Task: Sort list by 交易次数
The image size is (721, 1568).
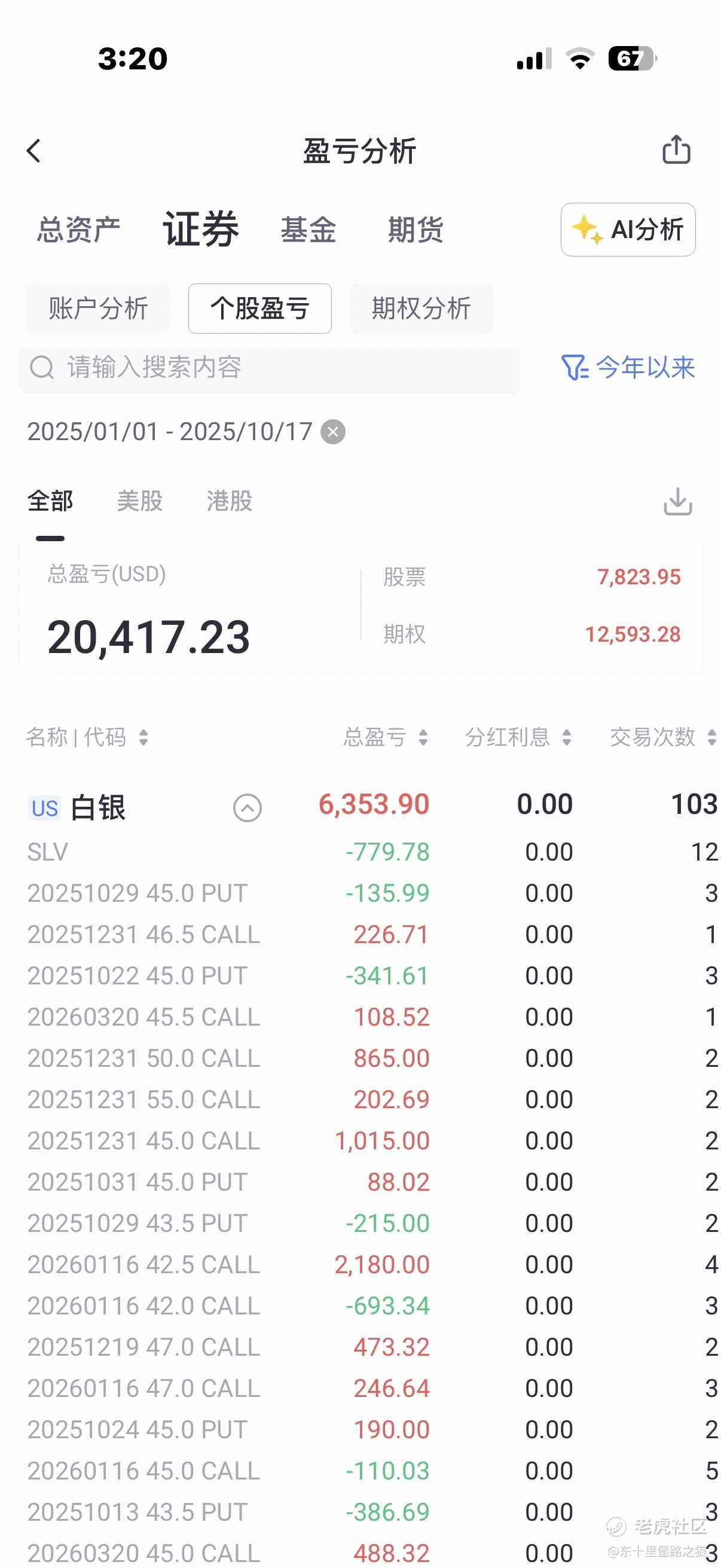Action: point(662,737)
